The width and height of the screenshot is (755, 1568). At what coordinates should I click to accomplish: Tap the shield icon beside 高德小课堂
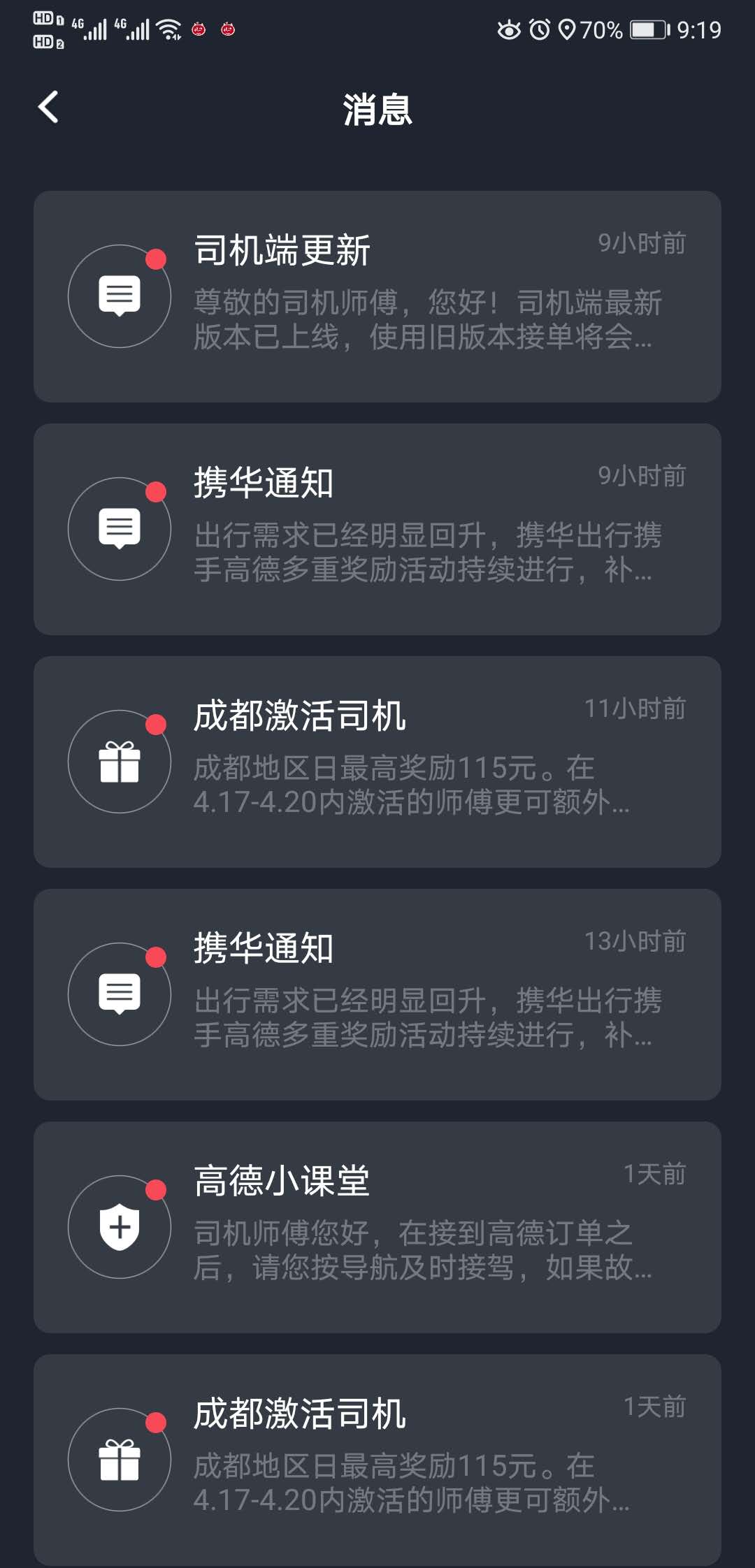(120, 1227)
